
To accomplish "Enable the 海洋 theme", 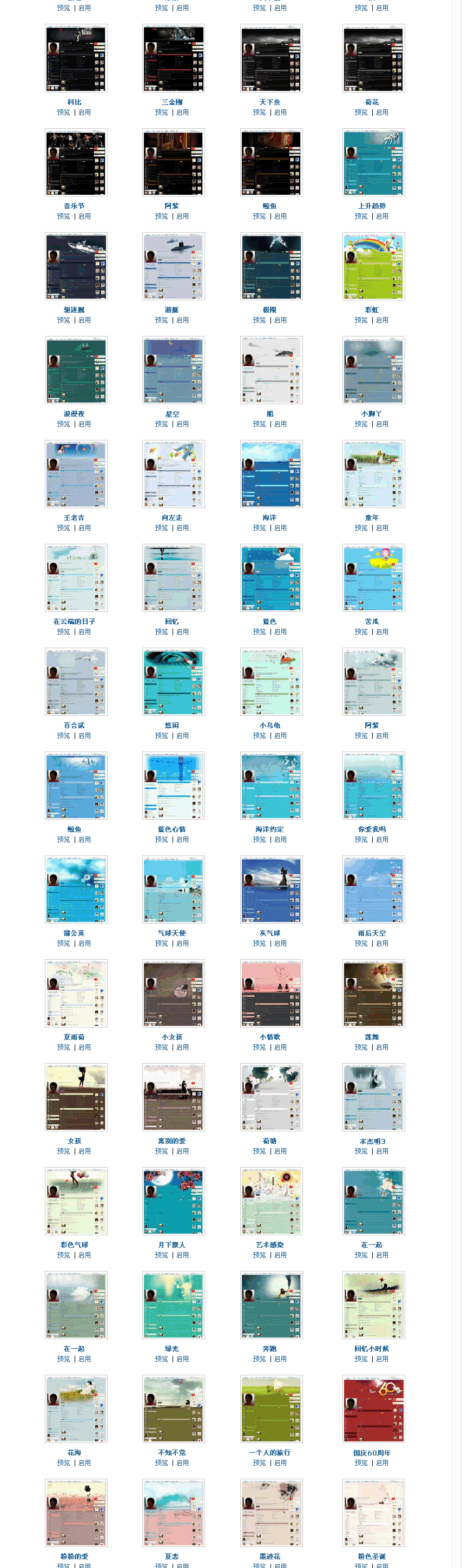I will [281, 528].
